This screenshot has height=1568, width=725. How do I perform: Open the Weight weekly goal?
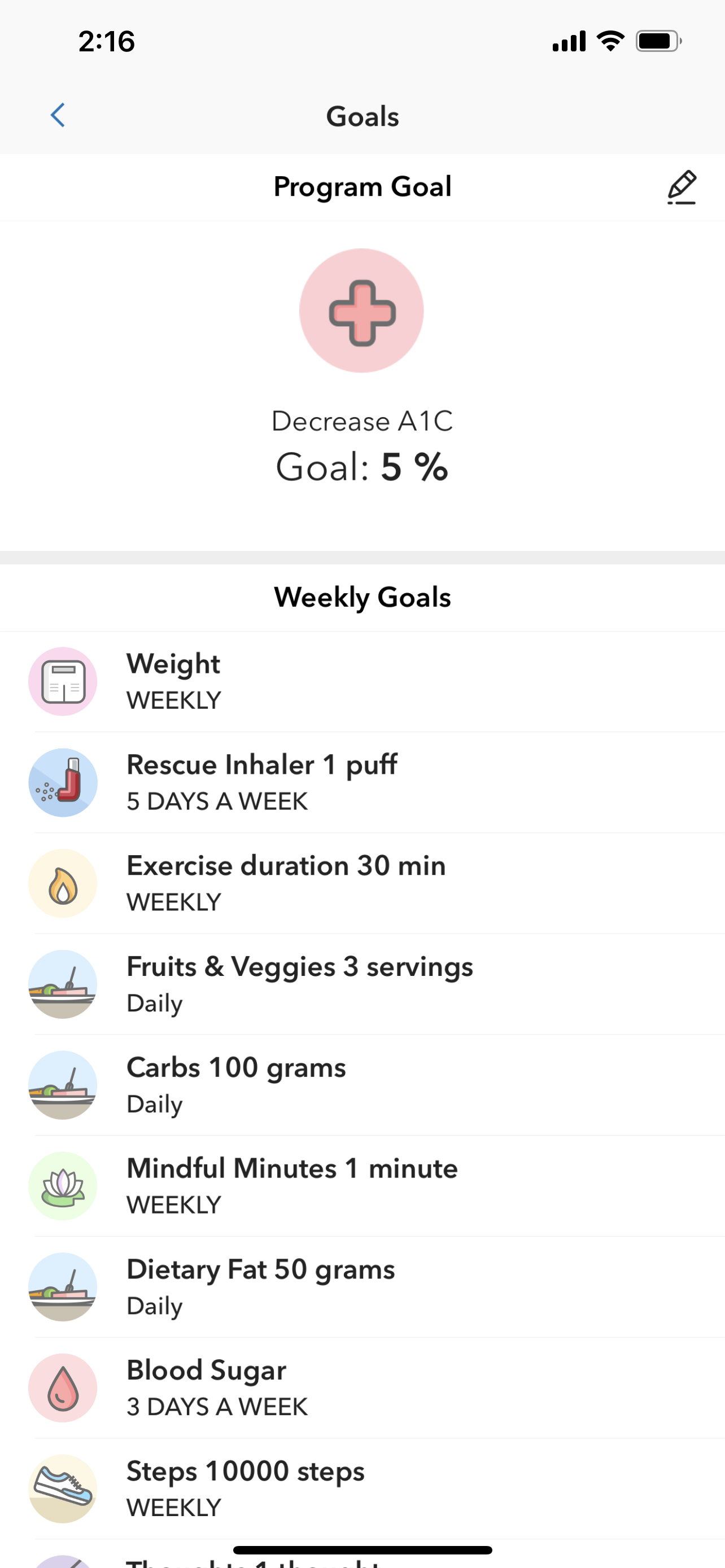pyautogui.click(x=362, y=682)
